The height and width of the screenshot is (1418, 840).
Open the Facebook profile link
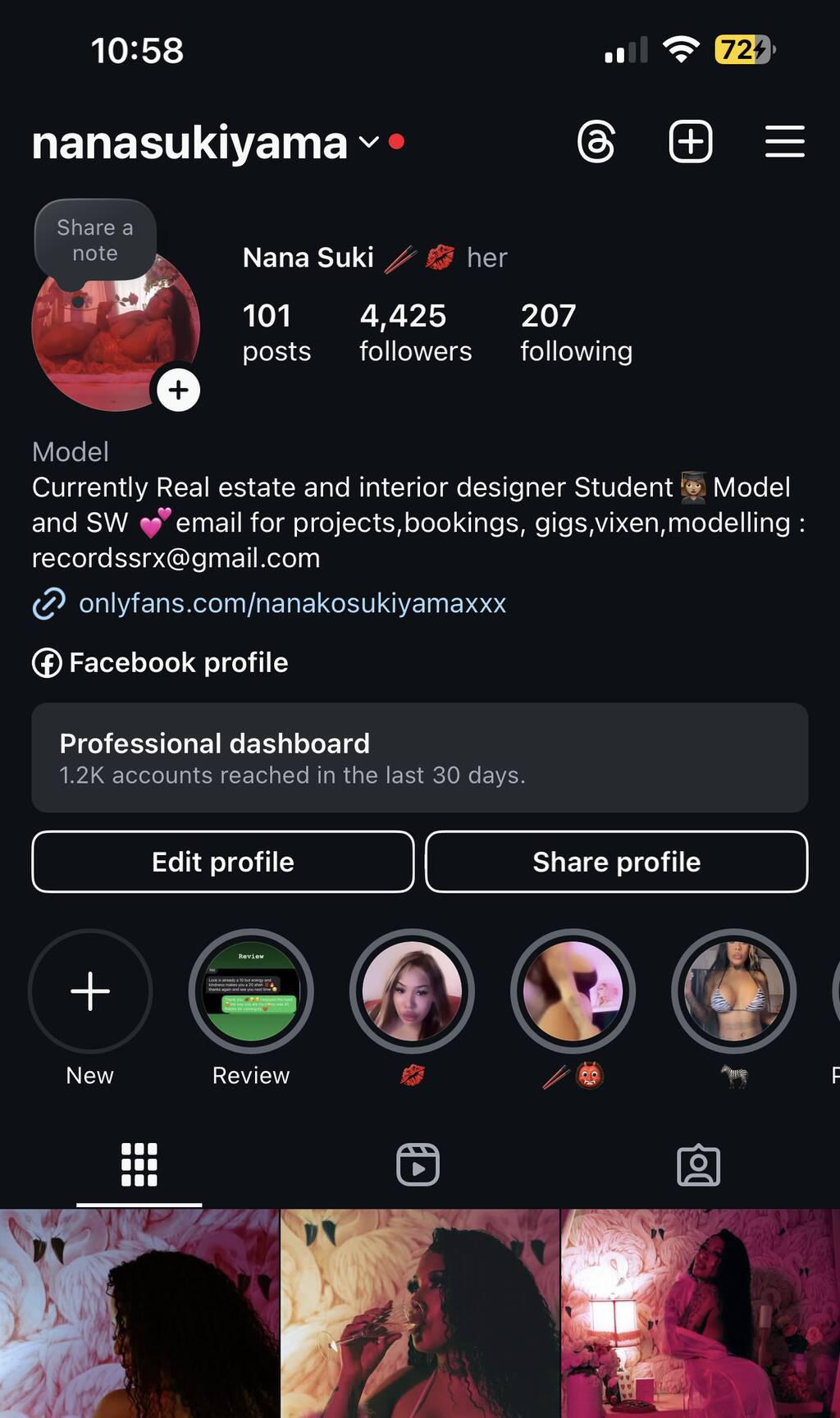(x=178, y=662)
